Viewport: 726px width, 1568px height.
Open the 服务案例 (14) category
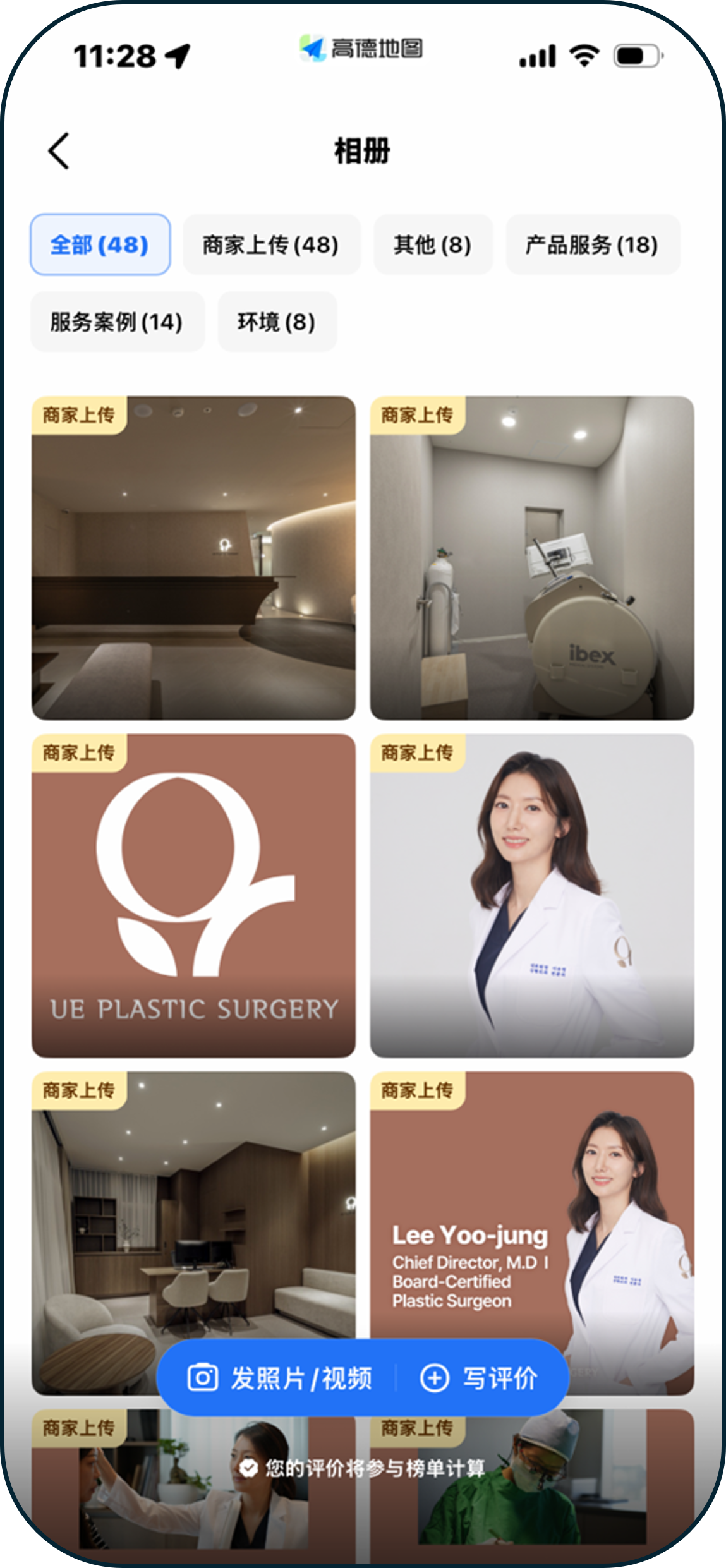(x=117, y=322)
